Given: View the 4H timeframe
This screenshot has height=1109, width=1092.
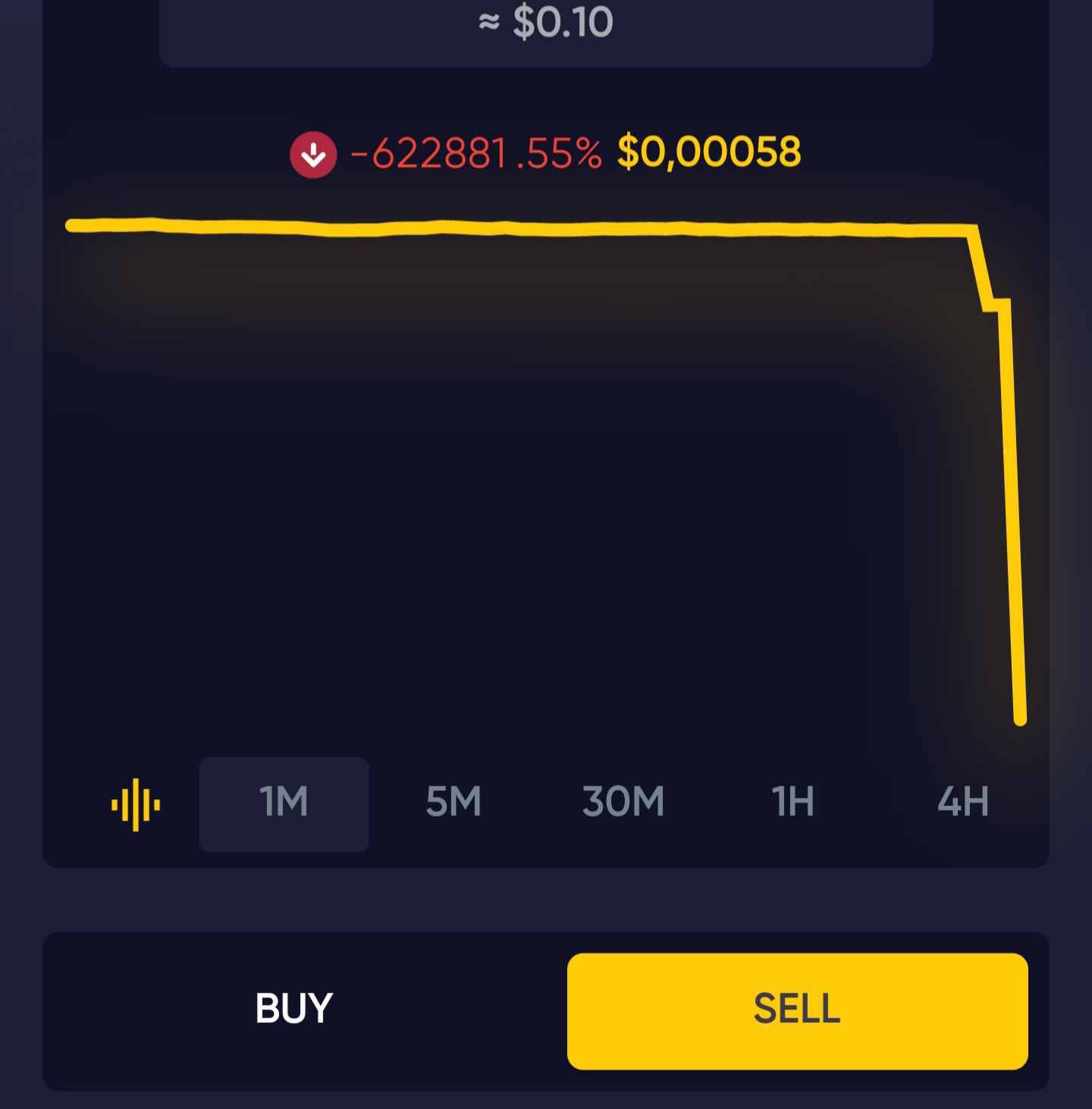Looking at the screenshot, I should (x=962, y=802).
